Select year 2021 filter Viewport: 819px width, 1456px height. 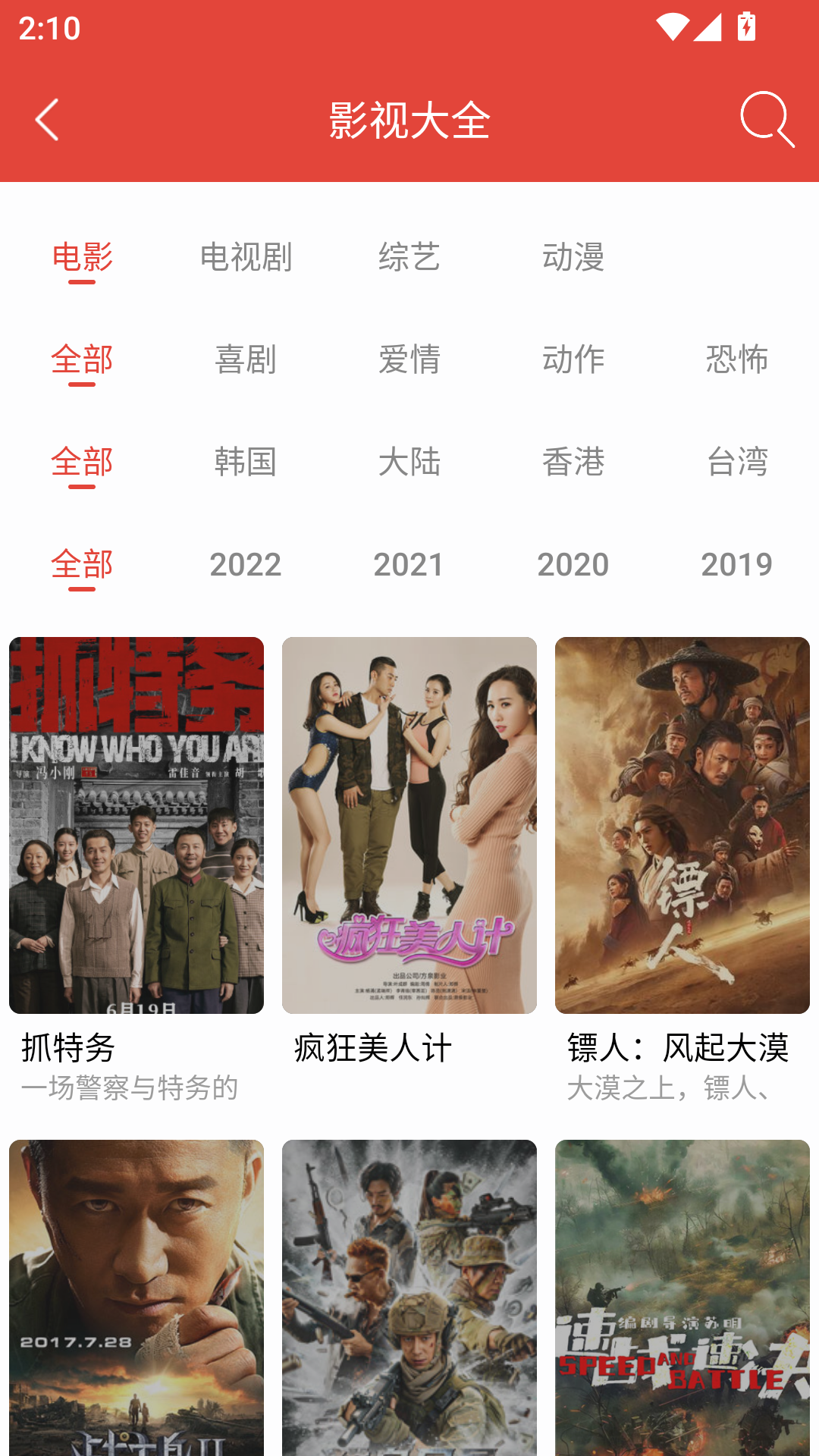click(x=409, y=564)
